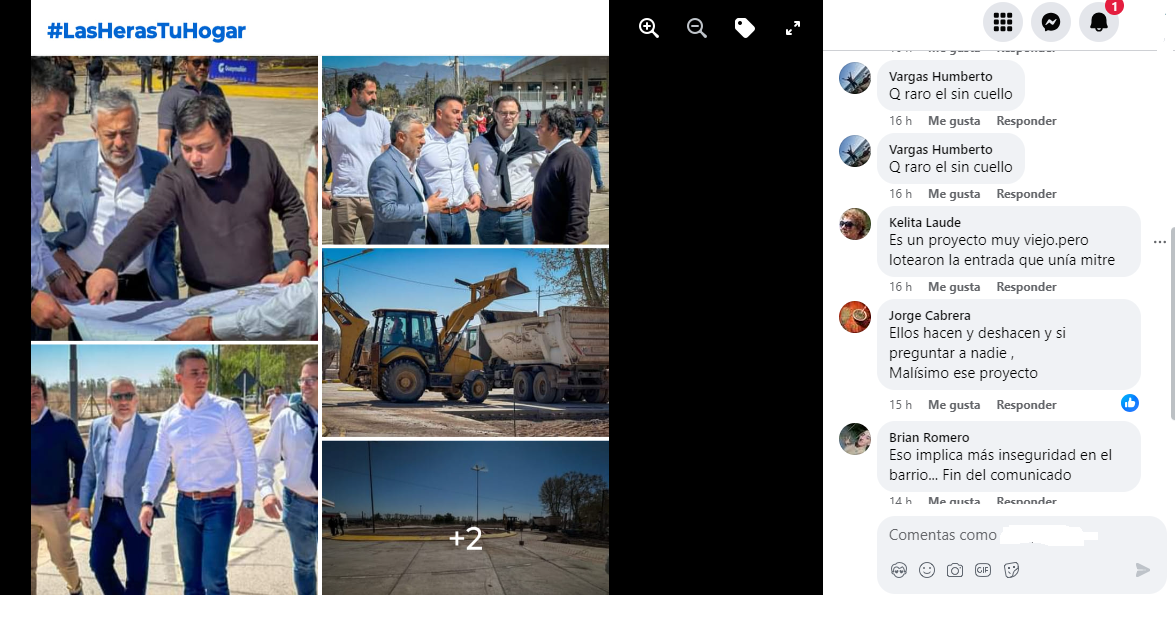Open the notifications bell
Image resolution: width=1175 pixels, height=632 pixels.
(x=1099, y=22)
